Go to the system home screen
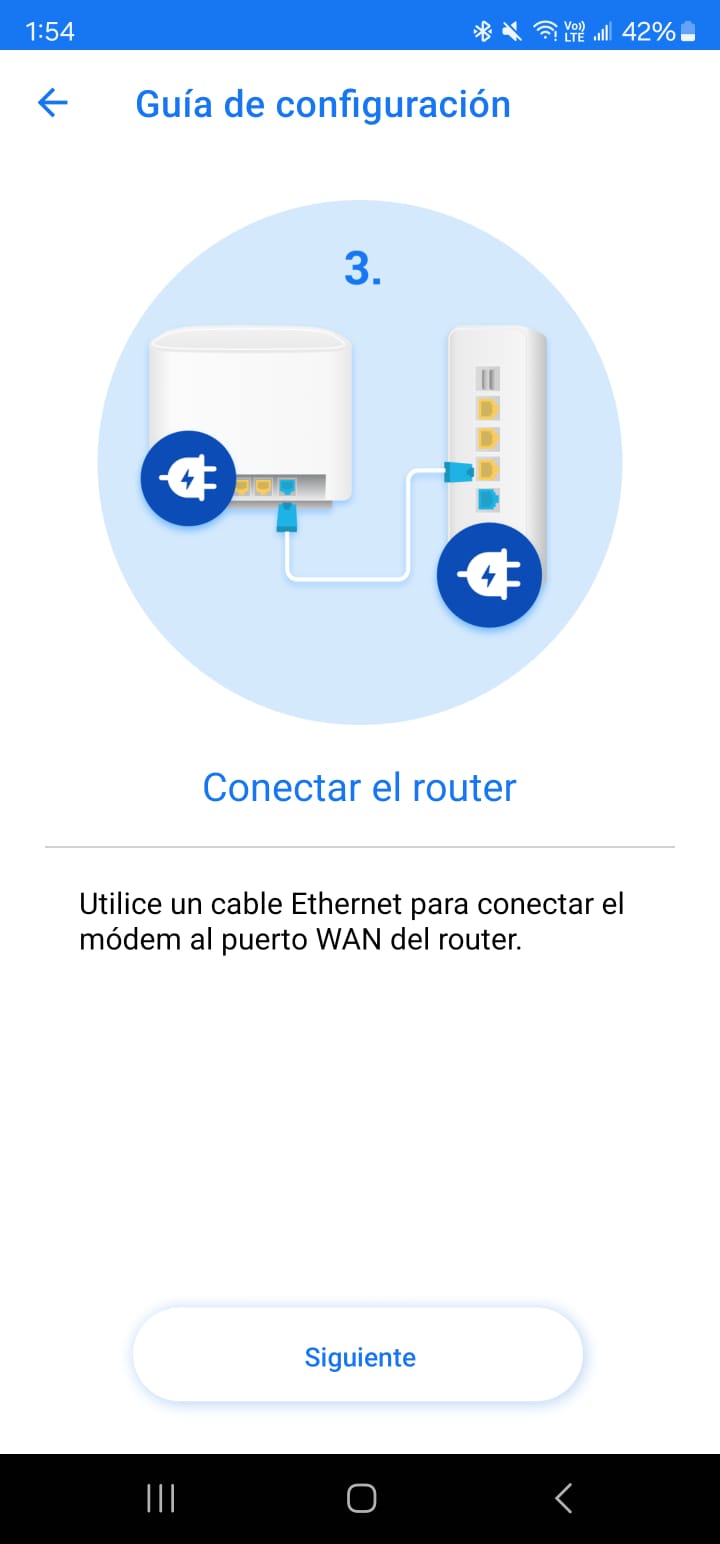The image size is (720, 1544). (x=360, y=1498)
